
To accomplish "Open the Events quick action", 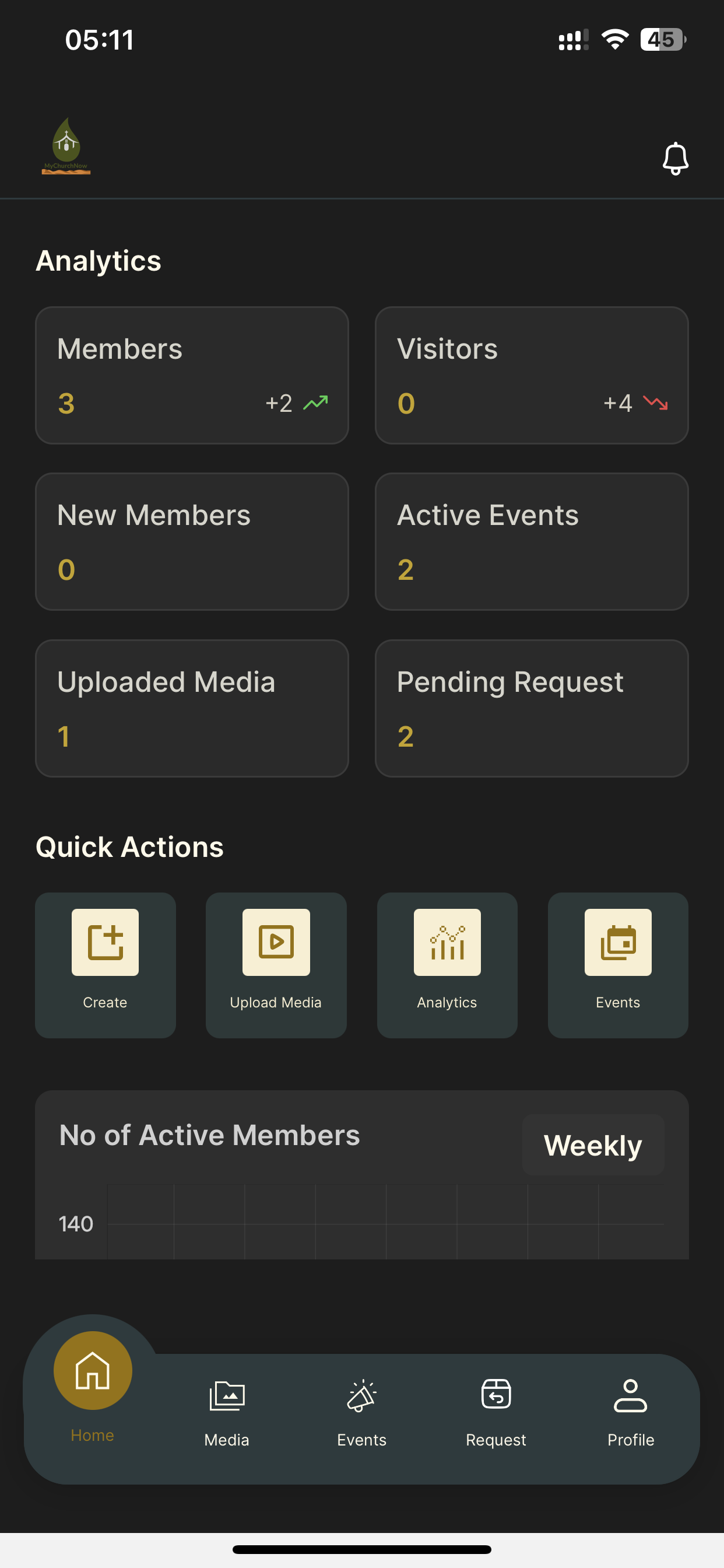I will [x=617, y=964].
